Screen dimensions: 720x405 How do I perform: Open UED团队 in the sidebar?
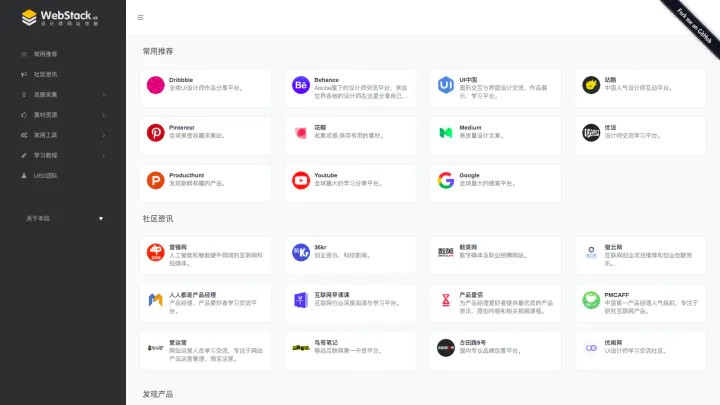tap(45, 175)
